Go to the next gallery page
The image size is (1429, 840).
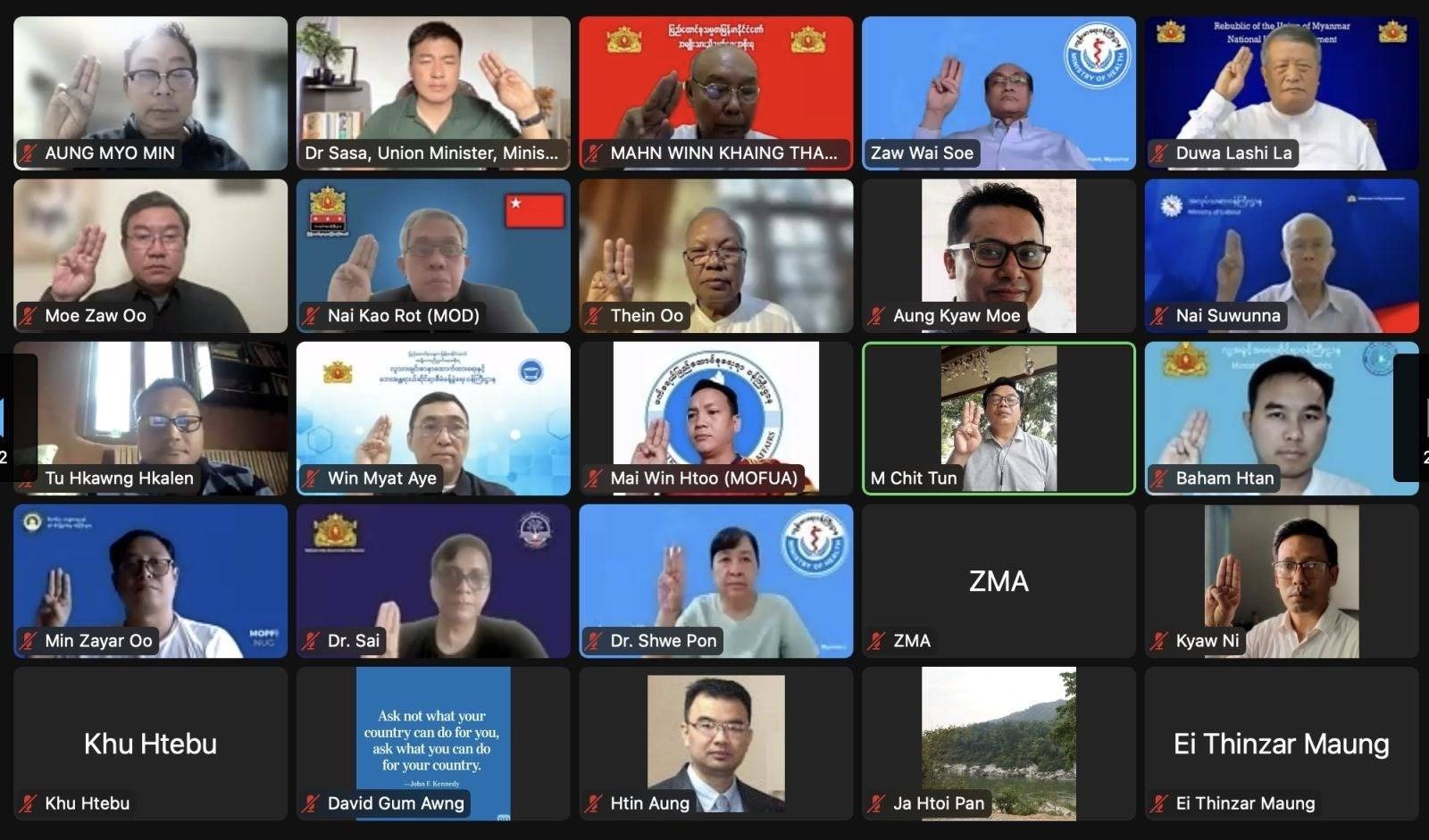pos(1414,418)
